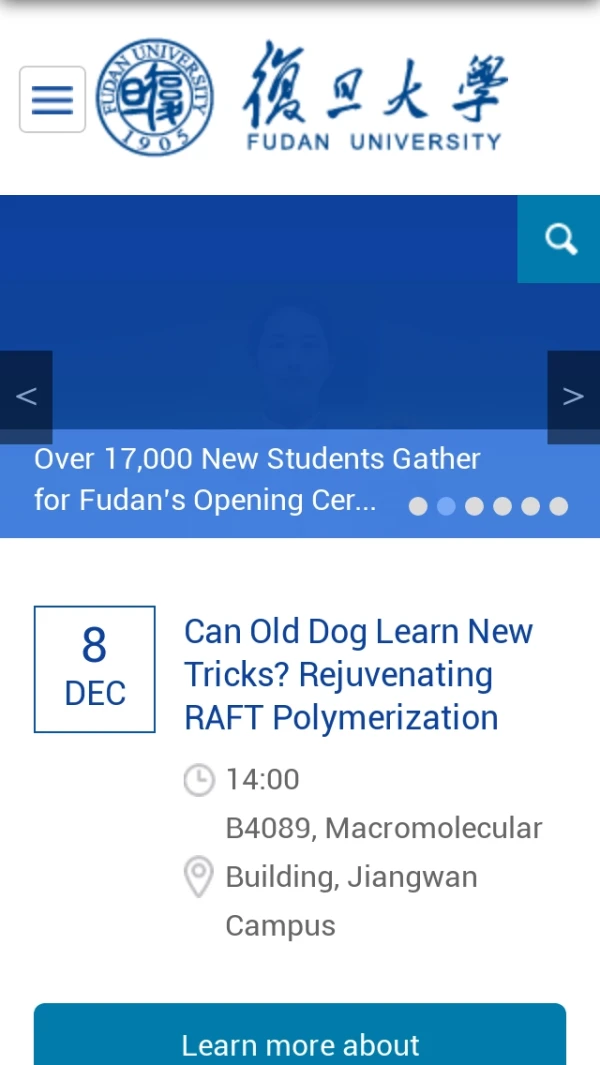The height and width of the screenshot is (1065, 600).
Task: Open the search magnifier icon
Action: [x=559, y=240]
